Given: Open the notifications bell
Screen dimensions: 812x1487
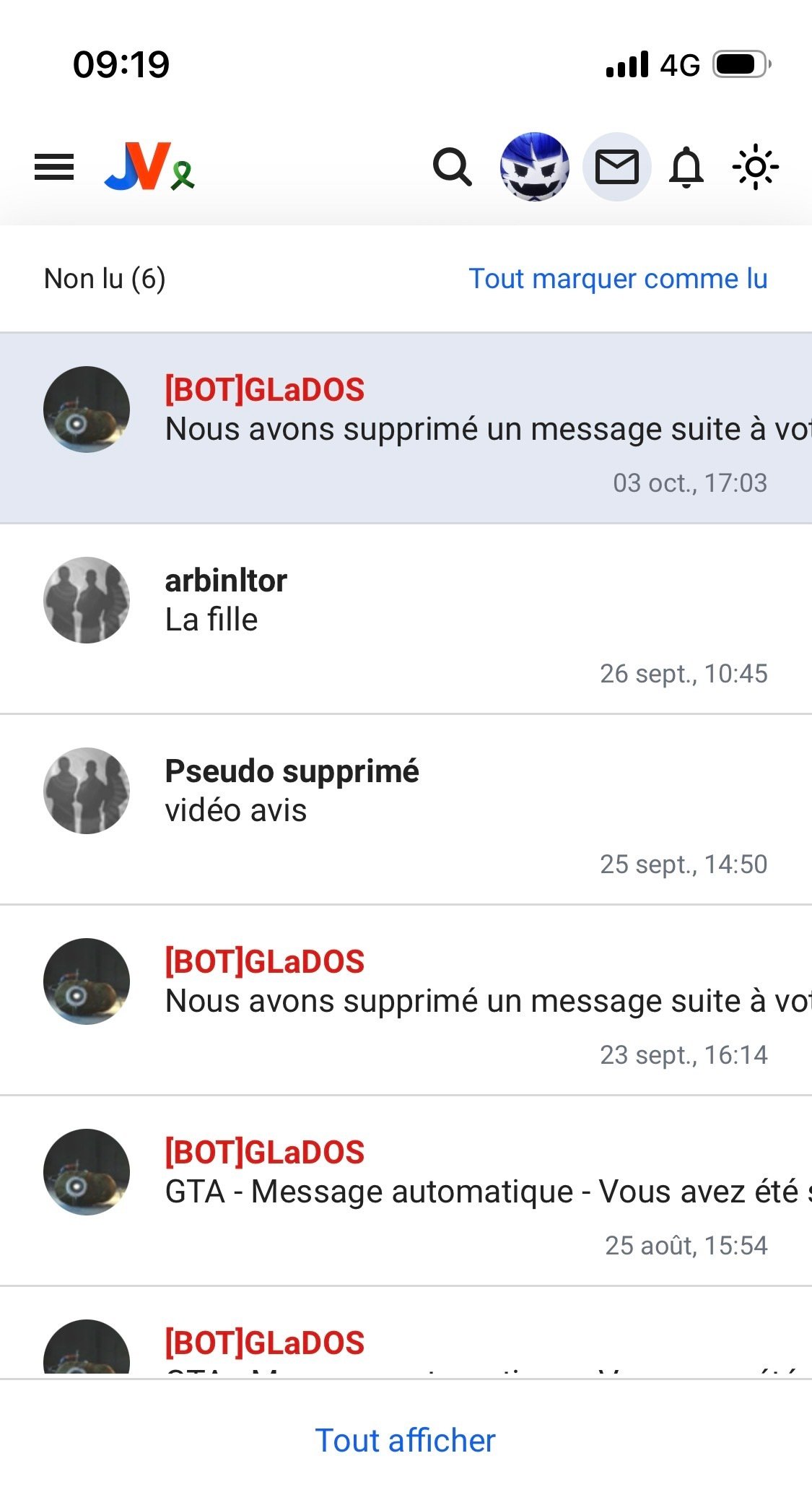Looking at the screenshot, I should [686, 167].
